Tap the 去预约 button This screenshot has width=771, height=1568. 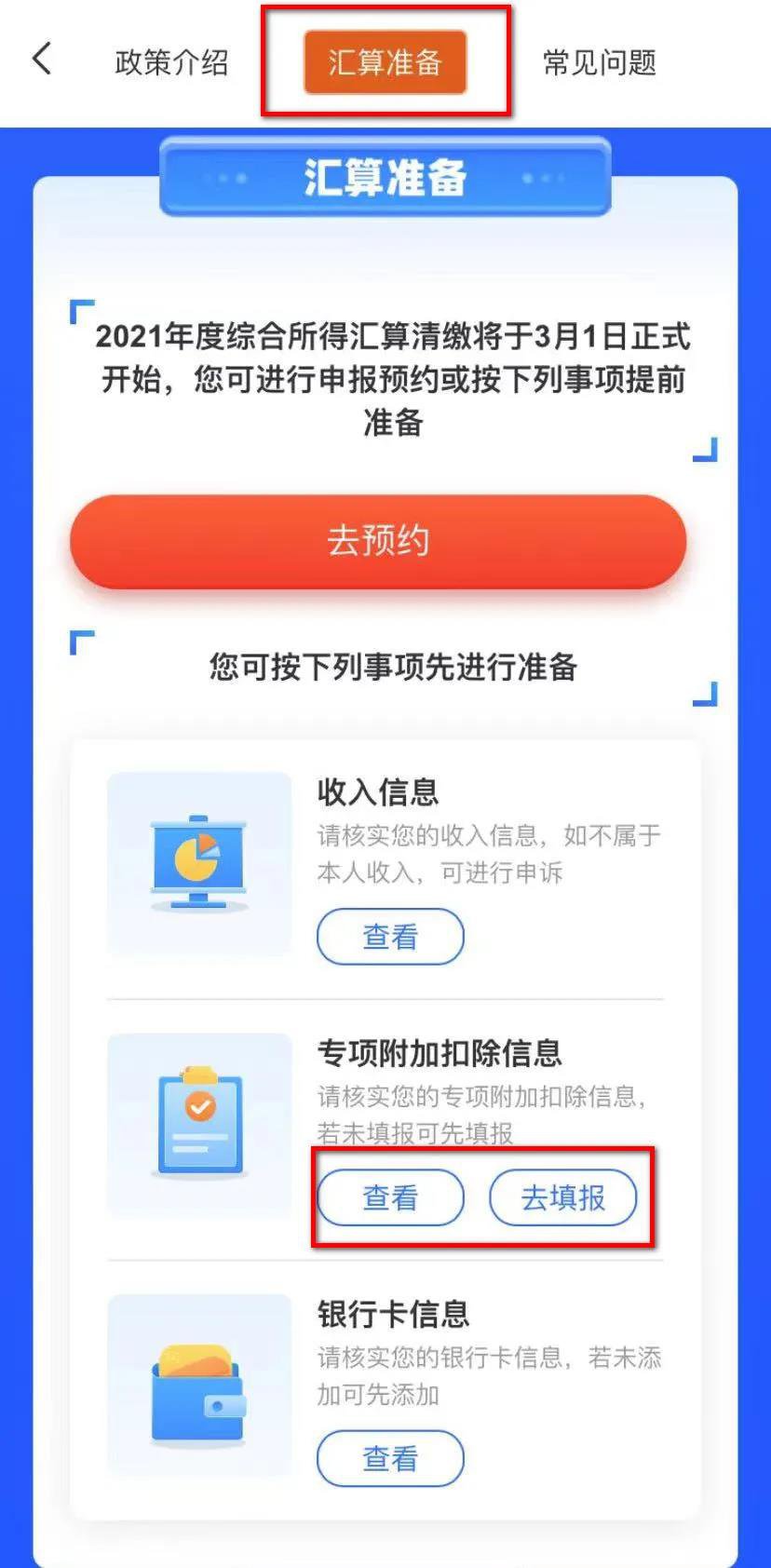point(378,541)
